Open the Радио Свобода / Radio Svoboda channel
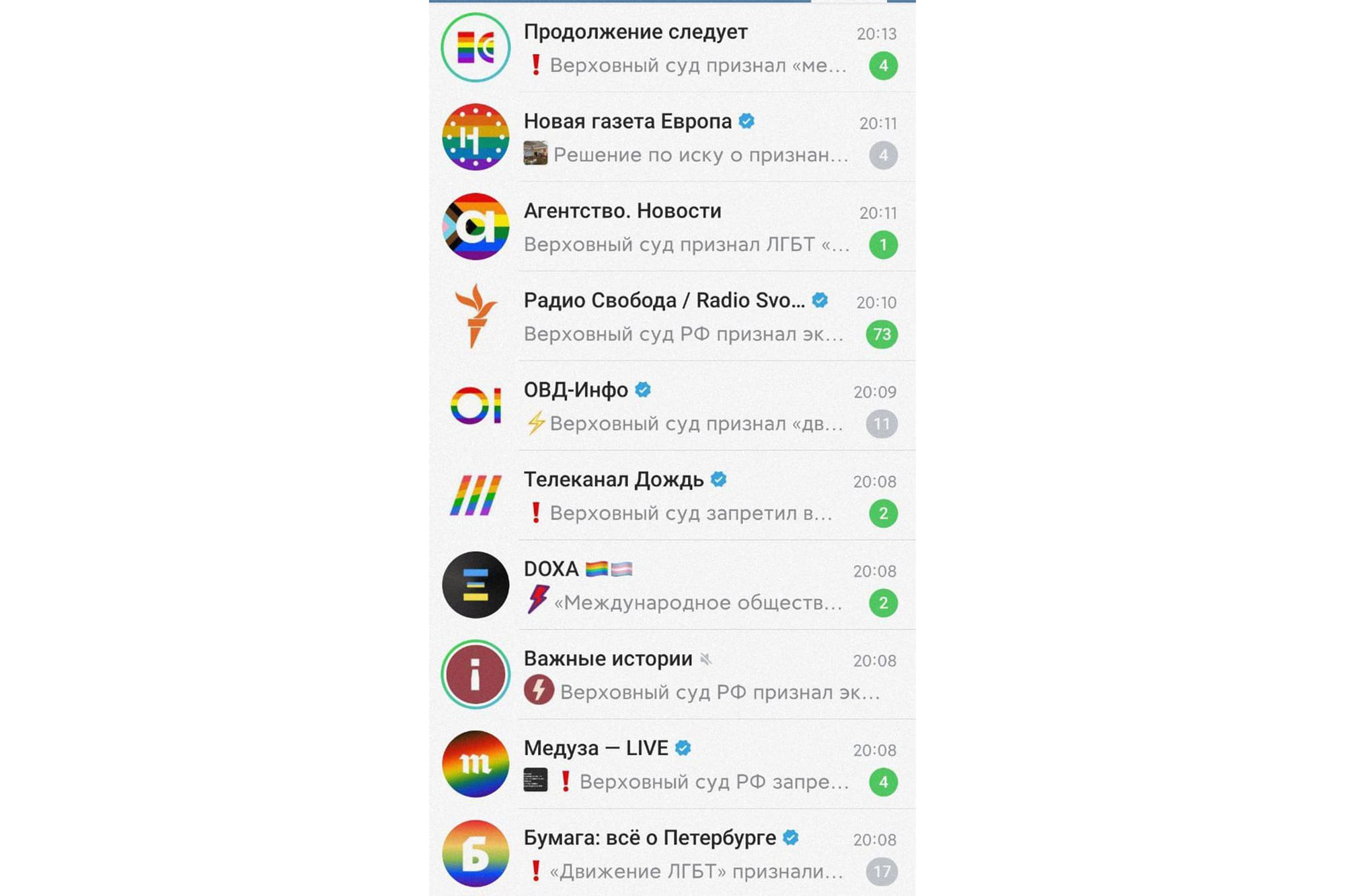 tap(686, 317)
